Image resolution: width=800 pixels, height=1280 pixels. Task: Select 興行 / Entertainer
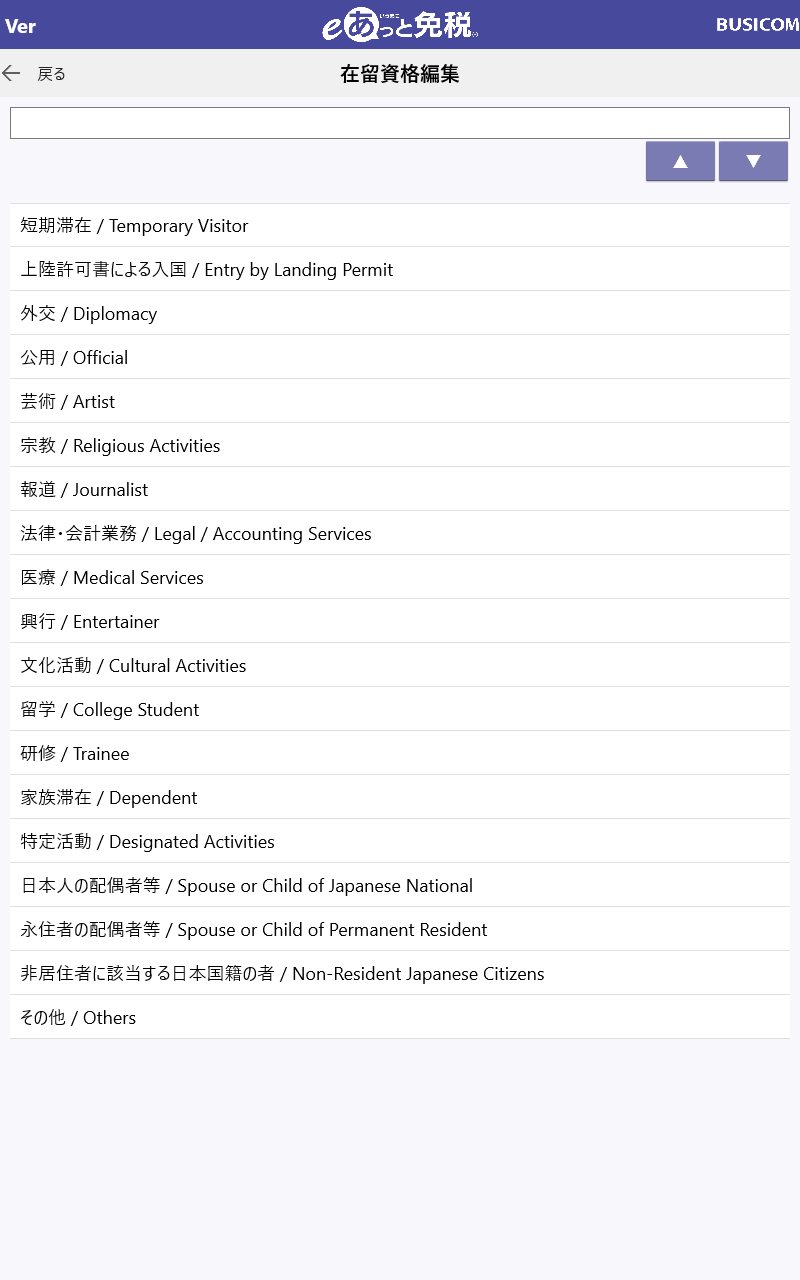click(x=400, y=622)
